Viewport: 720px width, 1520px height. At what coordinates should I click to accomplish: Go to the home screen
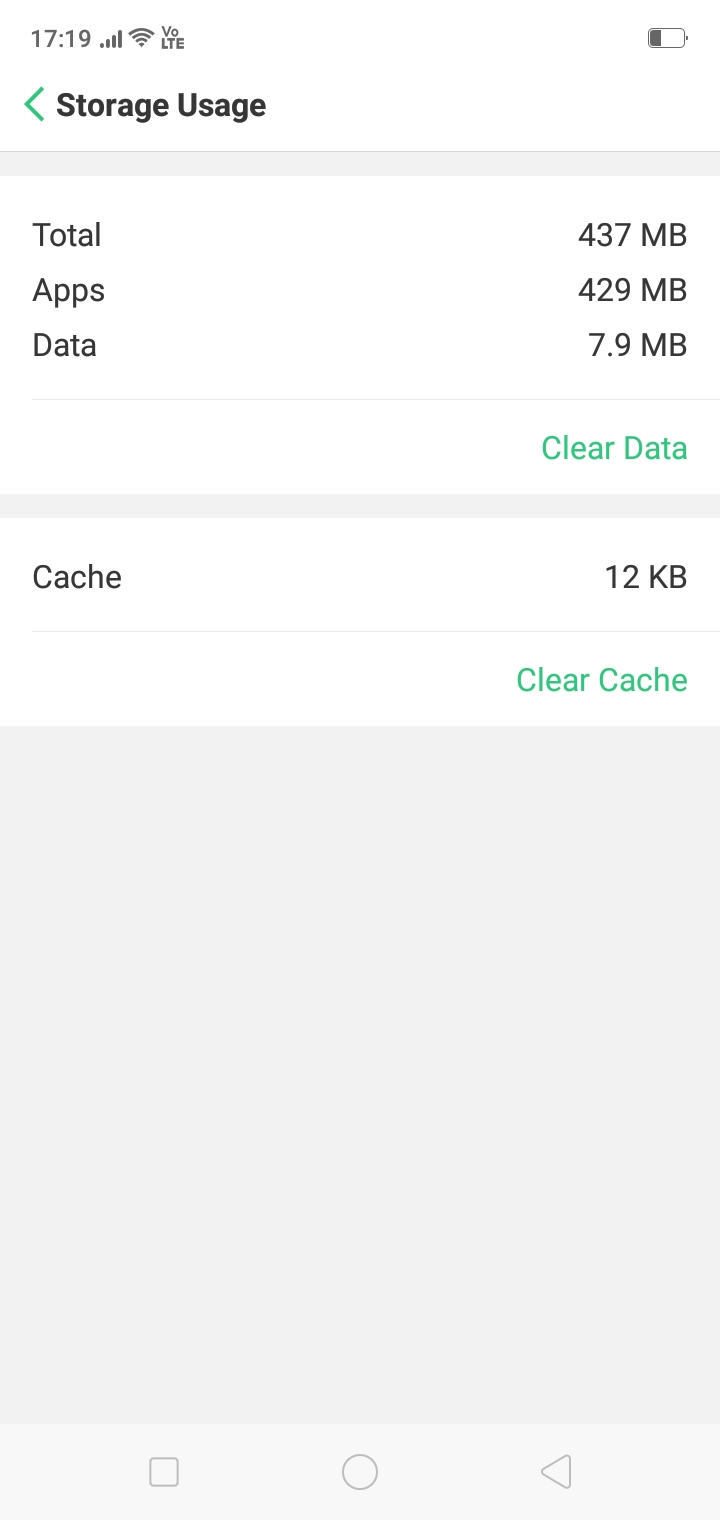[360, 1472]
